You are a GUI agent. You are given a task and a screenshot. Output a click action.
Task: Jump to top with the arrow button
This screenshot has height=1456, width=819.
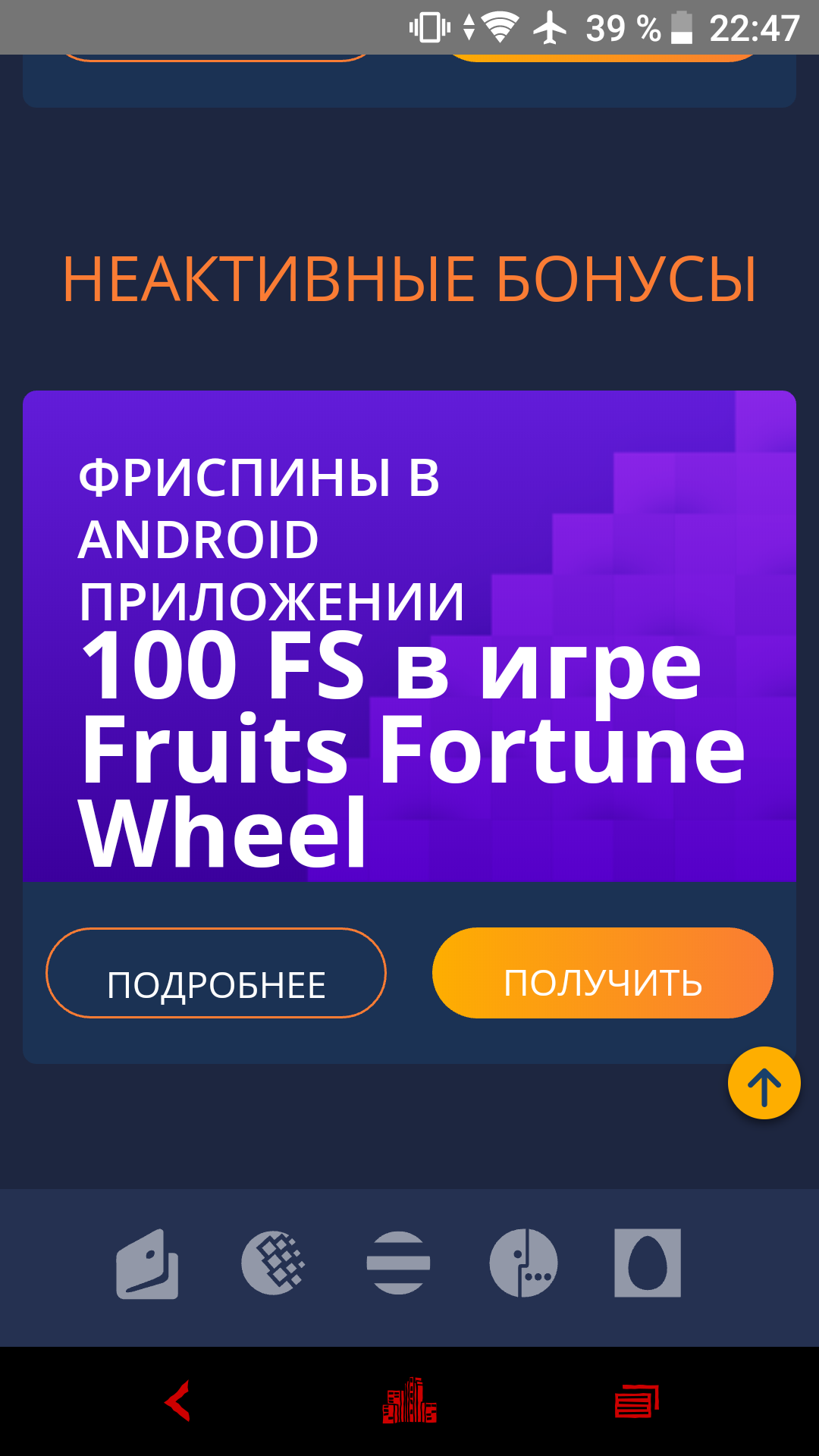click(764, 1083)
